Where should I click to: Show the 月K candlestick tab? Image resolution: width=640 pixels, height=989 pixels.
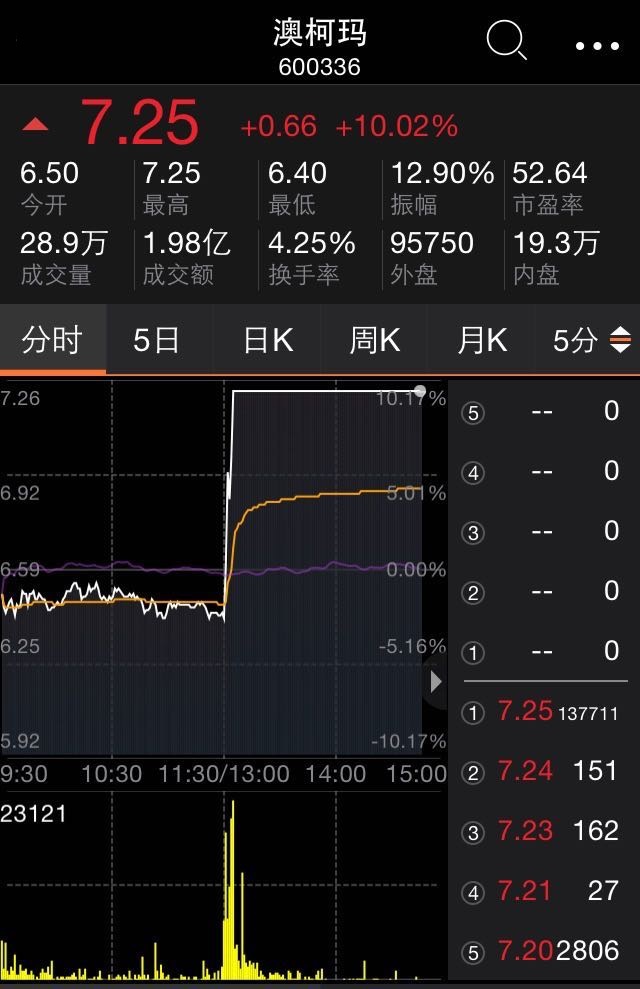click(x=482, y=340)
